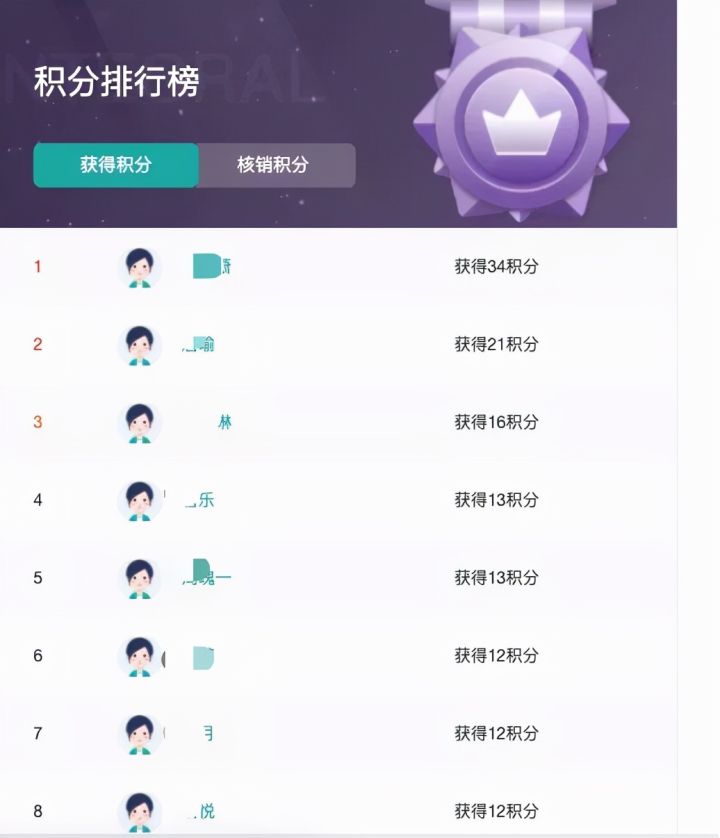Click rank 7 user's leaderboard row
This screenshot has width=720, height=838.
360,734
